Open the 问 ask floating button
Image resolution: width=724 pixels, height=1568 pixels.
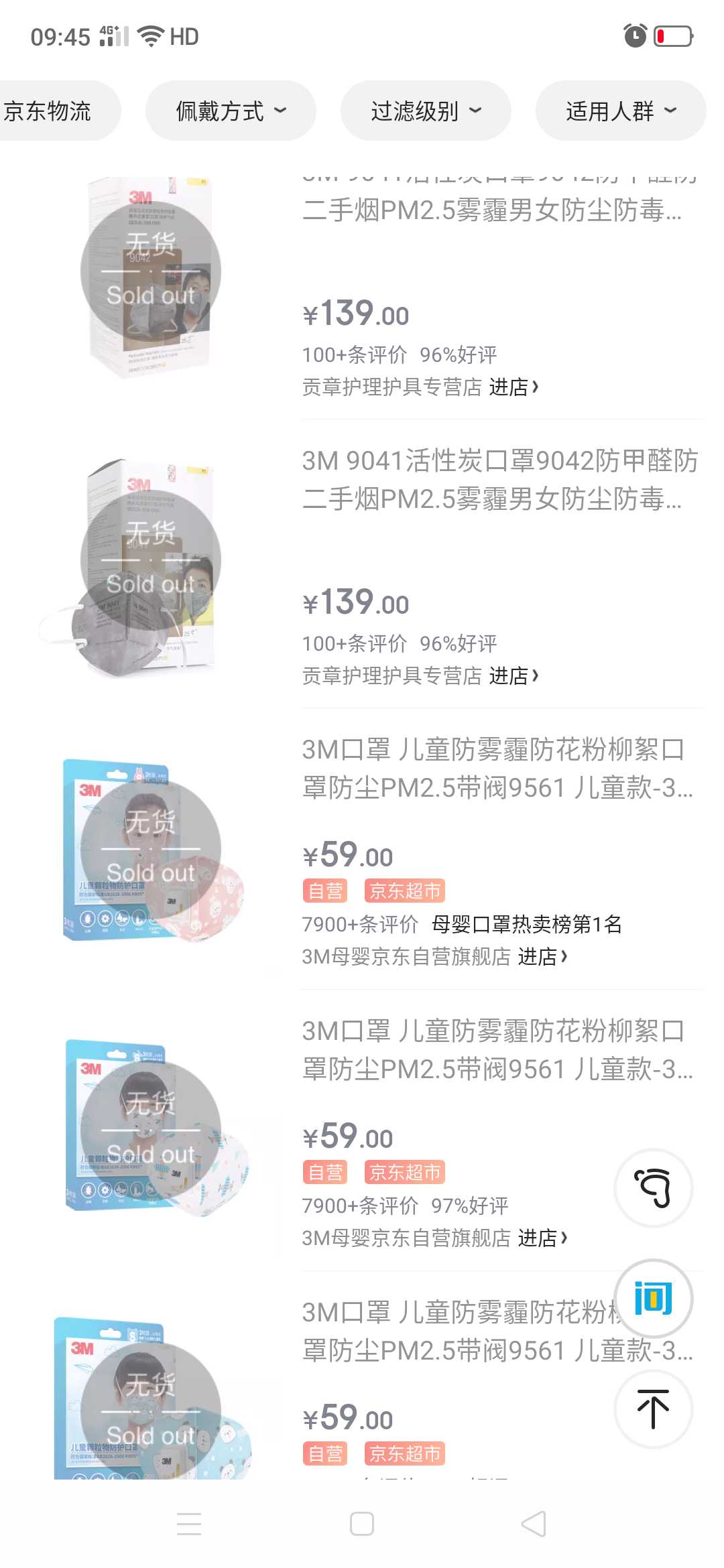pyautogui.click(x=654, y=1299)
